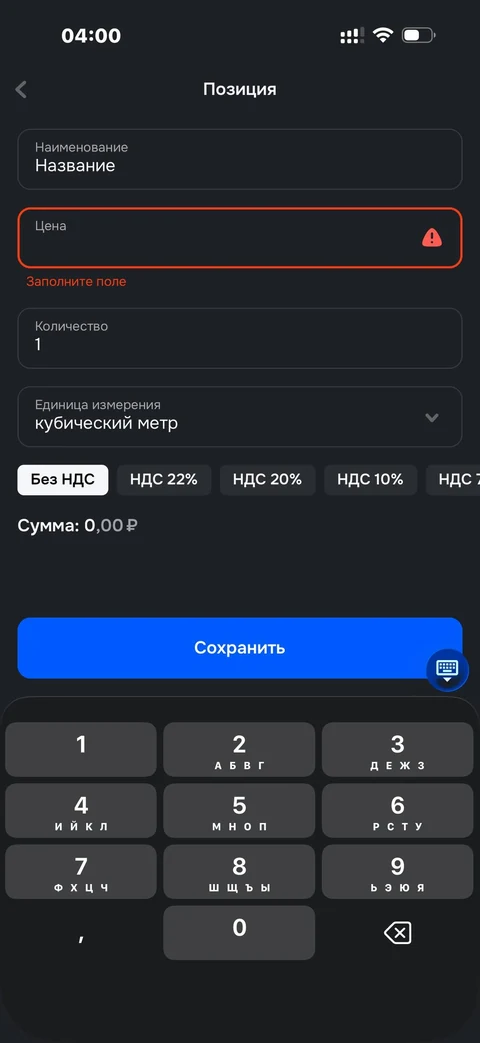Viewport: 480px width, 1043px height.
Task: Select the Без НДС chip
Action: (62, 480)
